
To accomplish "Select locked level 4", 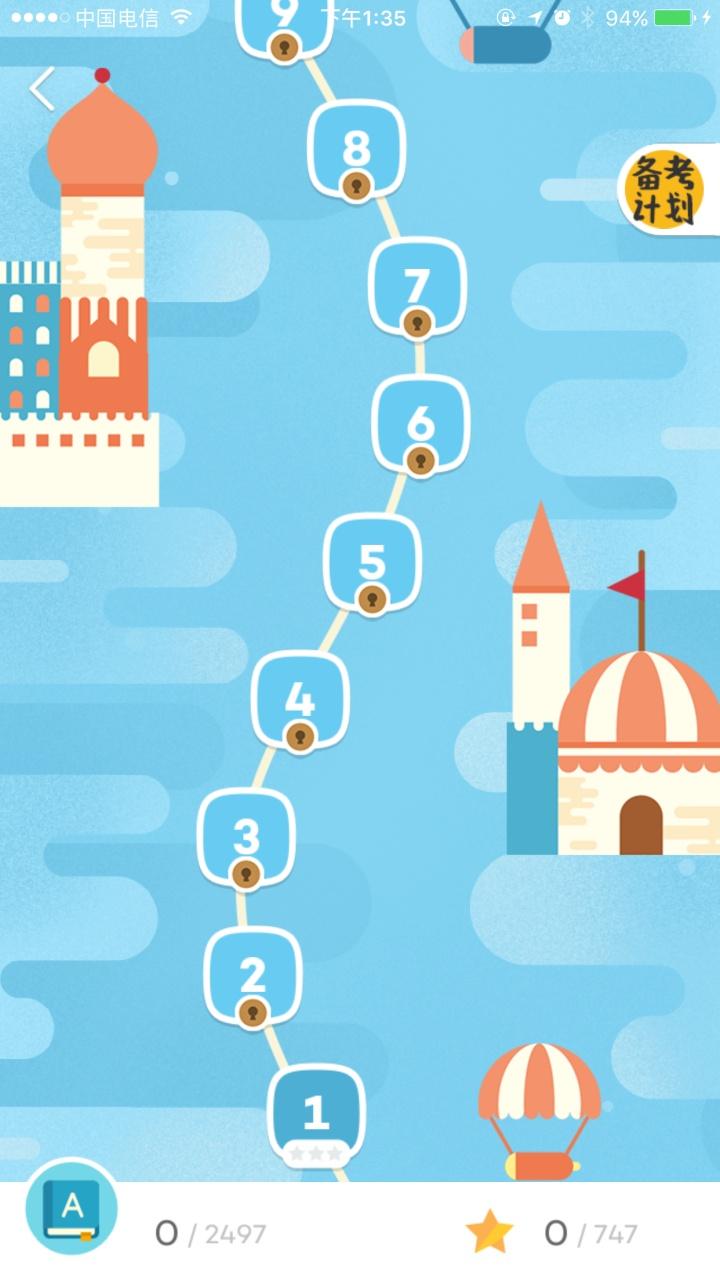I will tap(300, 700).
